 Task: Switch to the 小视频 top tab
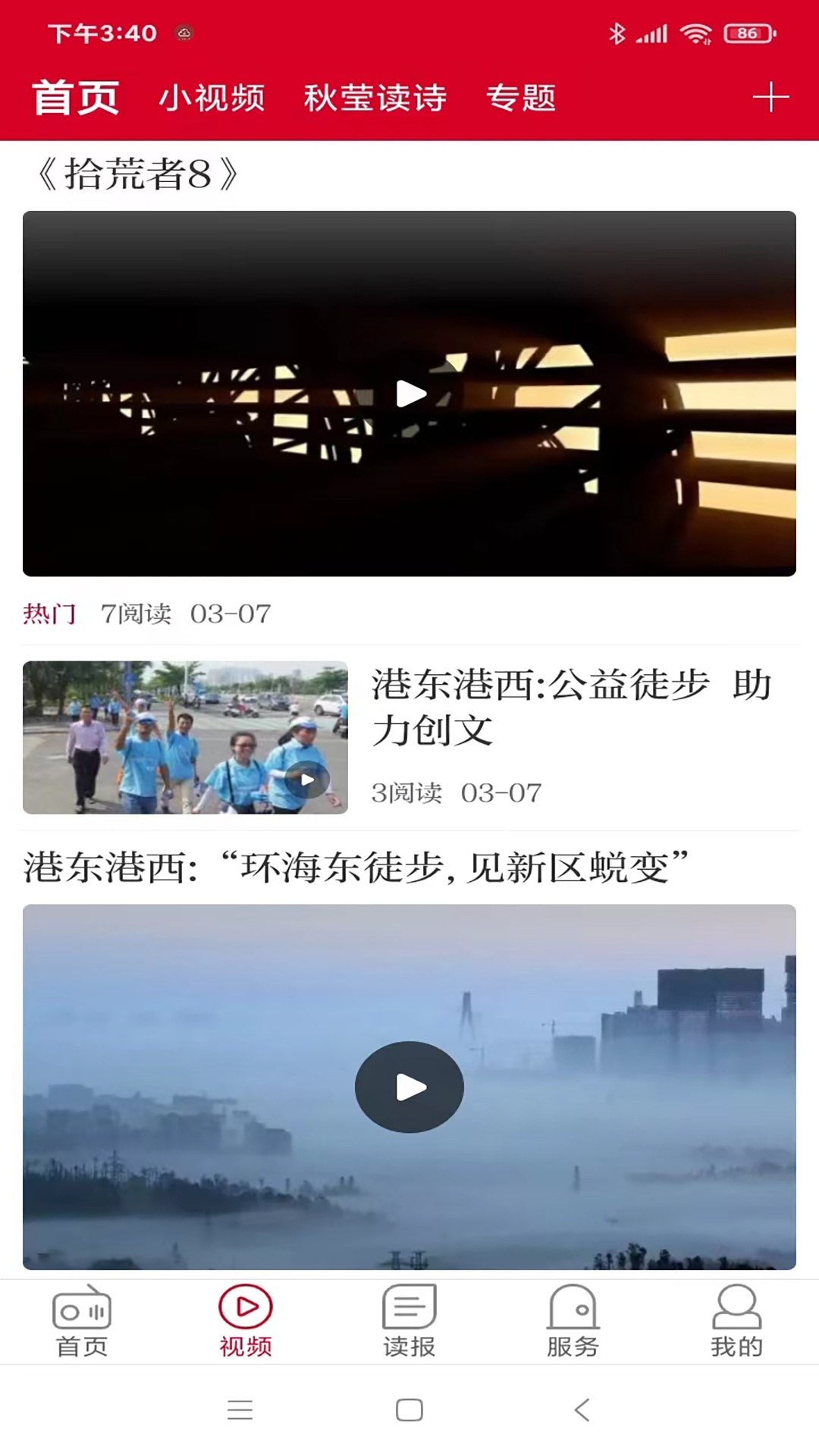(x=212, y=99)
